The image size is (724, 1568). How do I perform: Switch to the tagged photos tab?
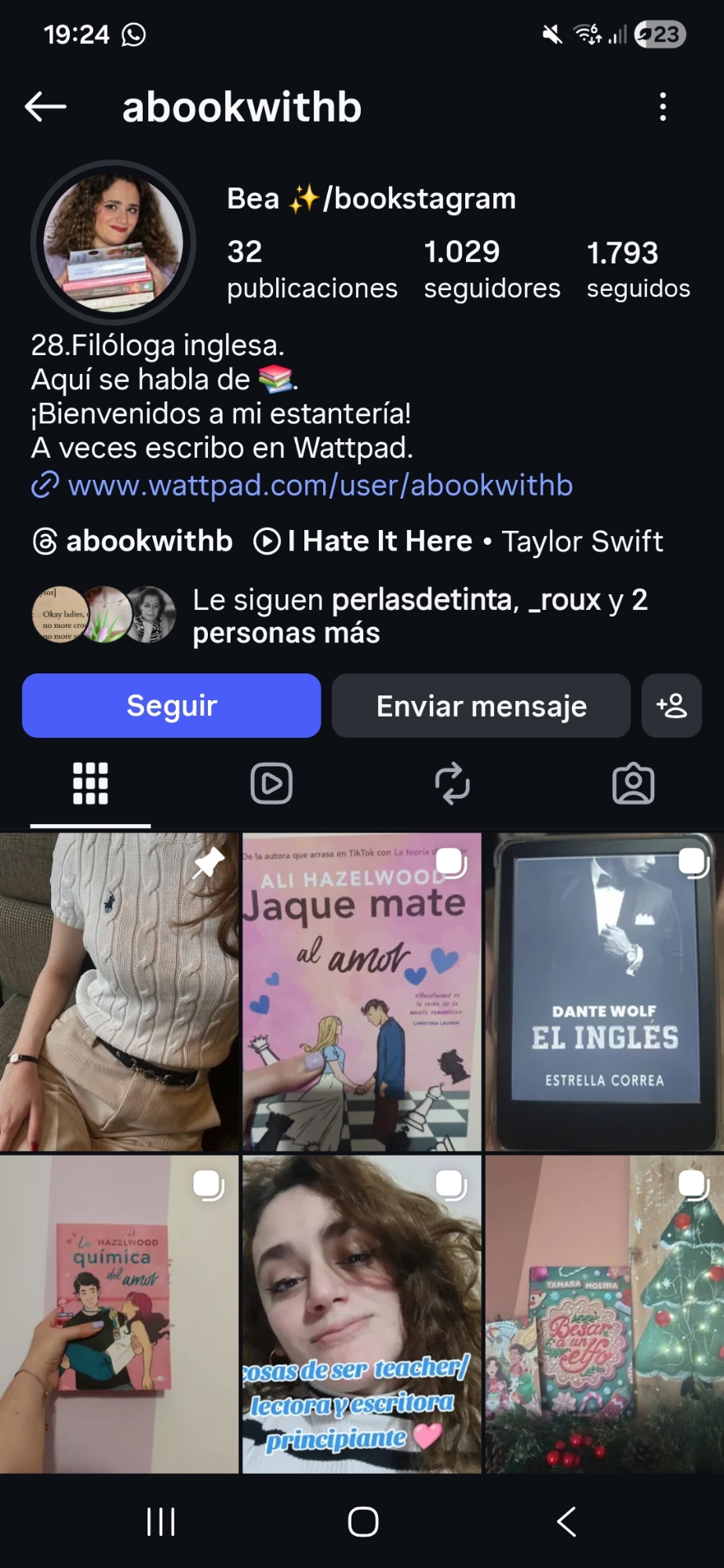[633, 783]
